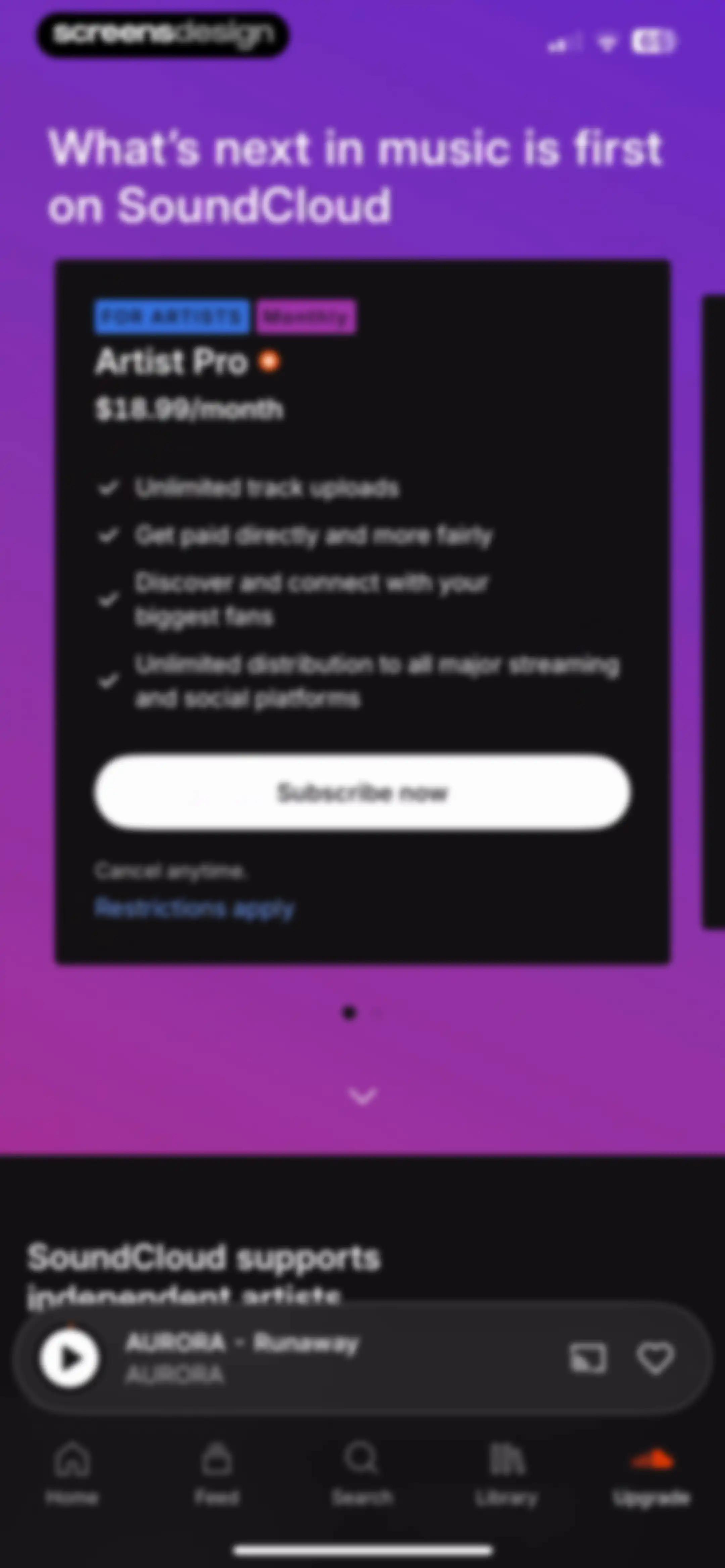Tap the Subscribe now button
This screenshot has height=1568, width=725.
(362, 792)
